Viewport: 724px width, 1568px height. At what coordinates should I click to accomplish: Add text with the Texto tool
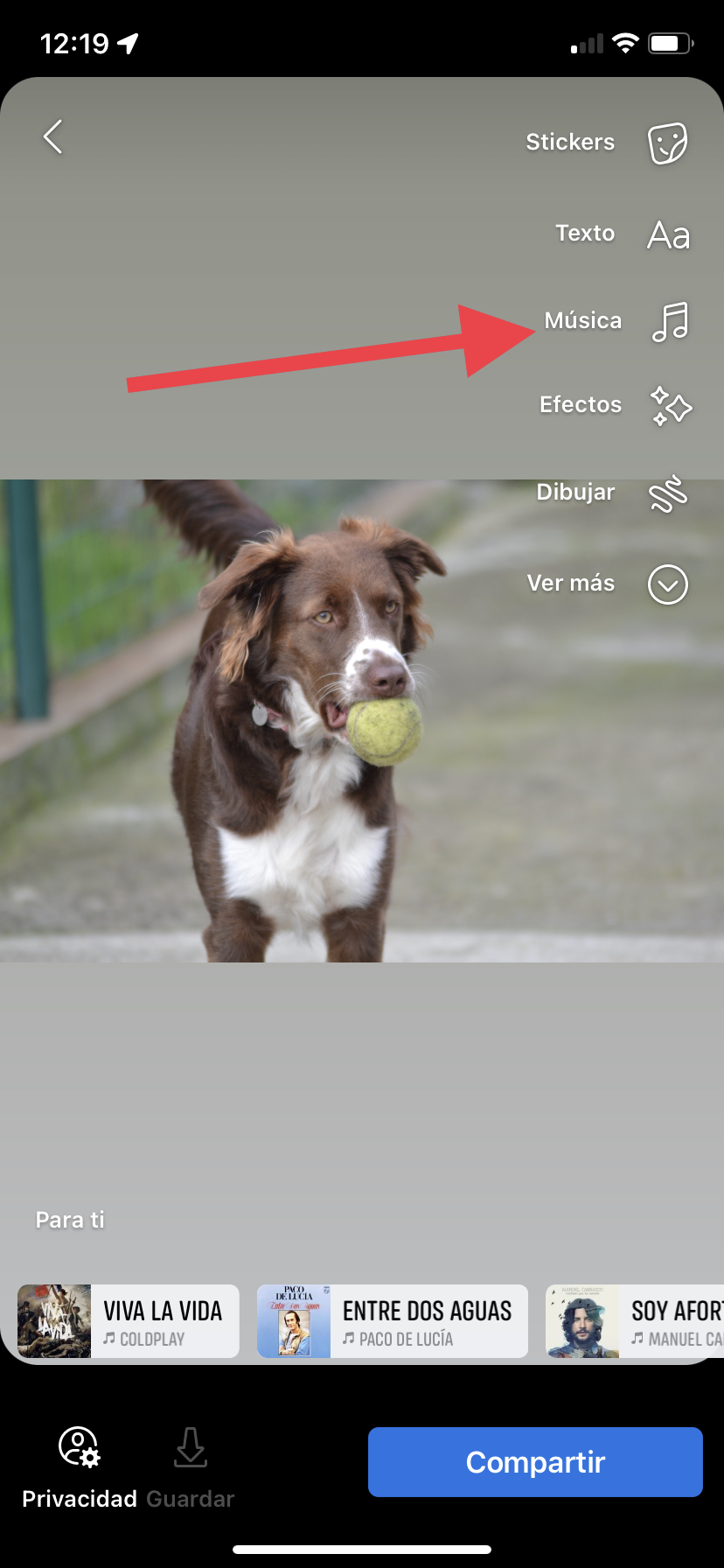click(668, 234)
